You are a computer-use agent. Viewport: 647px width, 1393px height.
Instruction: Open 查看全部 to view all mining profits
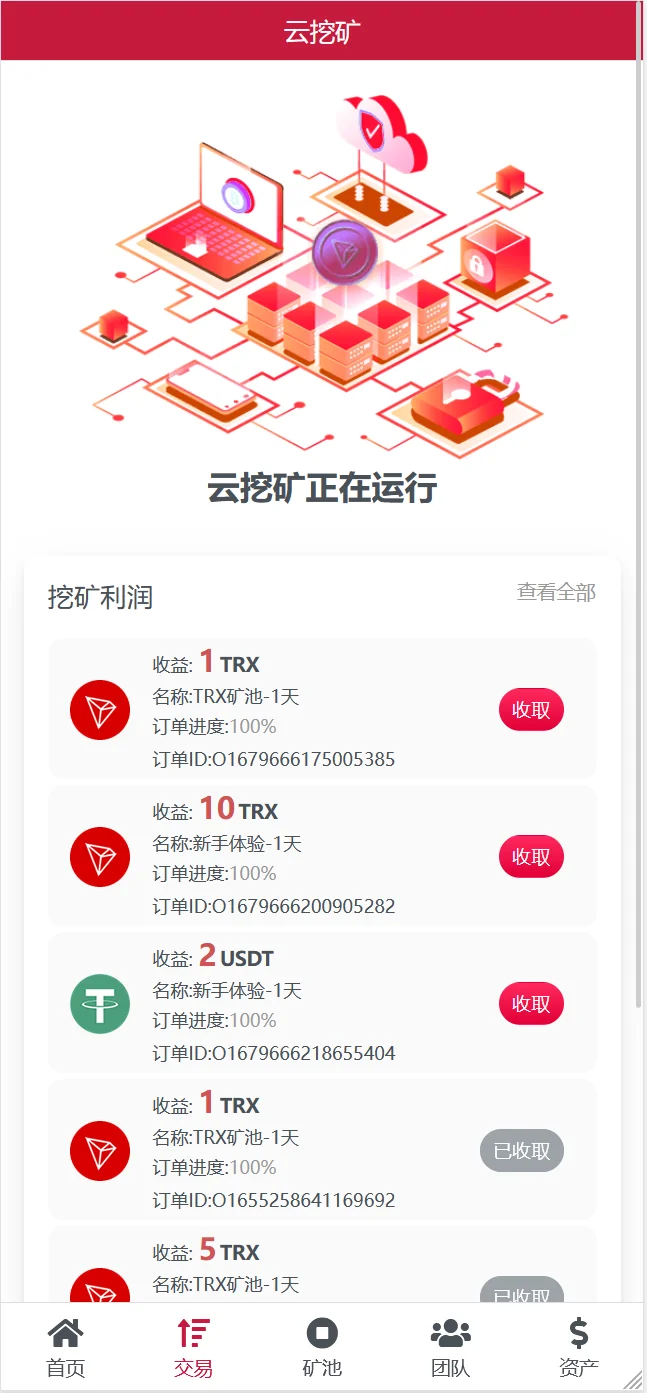[x=556, y=593]
